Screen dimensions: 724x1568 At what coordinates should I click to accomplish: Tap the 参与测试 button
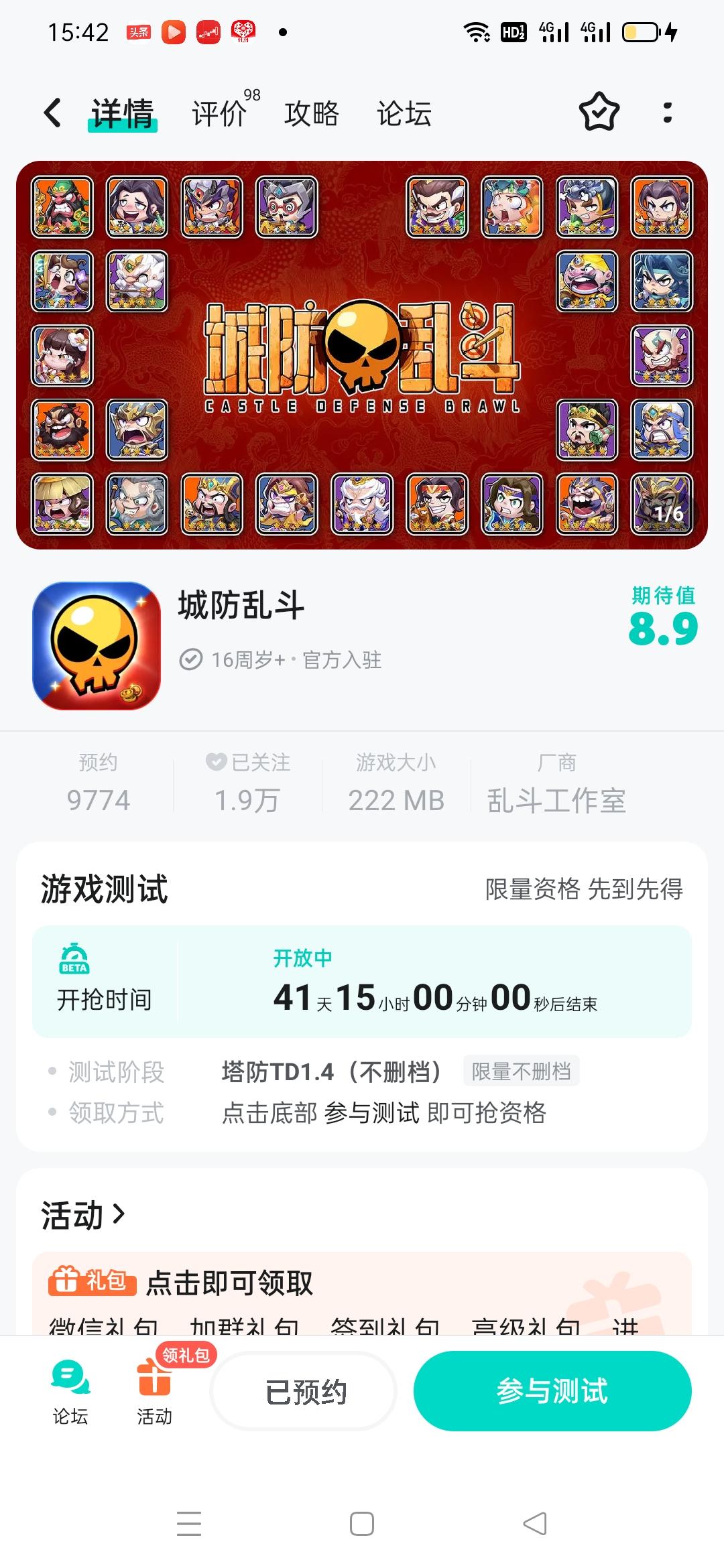click(x=553, y=1390)
